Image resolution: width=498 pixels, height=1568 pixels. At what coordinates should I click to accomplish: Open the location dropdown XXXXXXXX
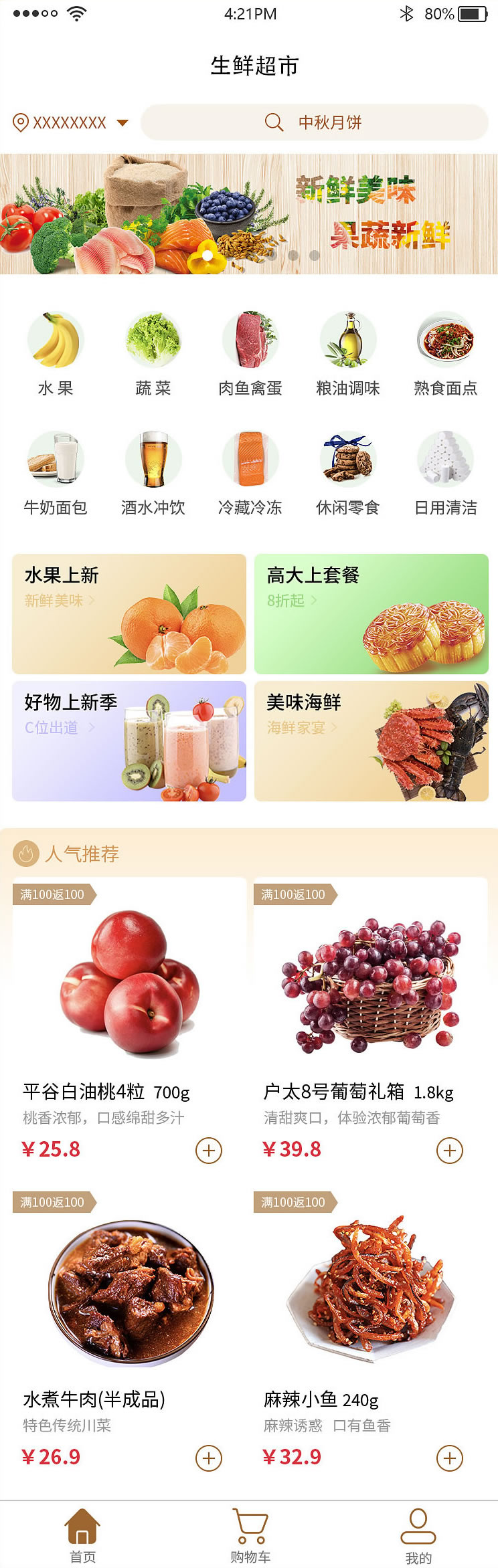click(x=70, y=123)
